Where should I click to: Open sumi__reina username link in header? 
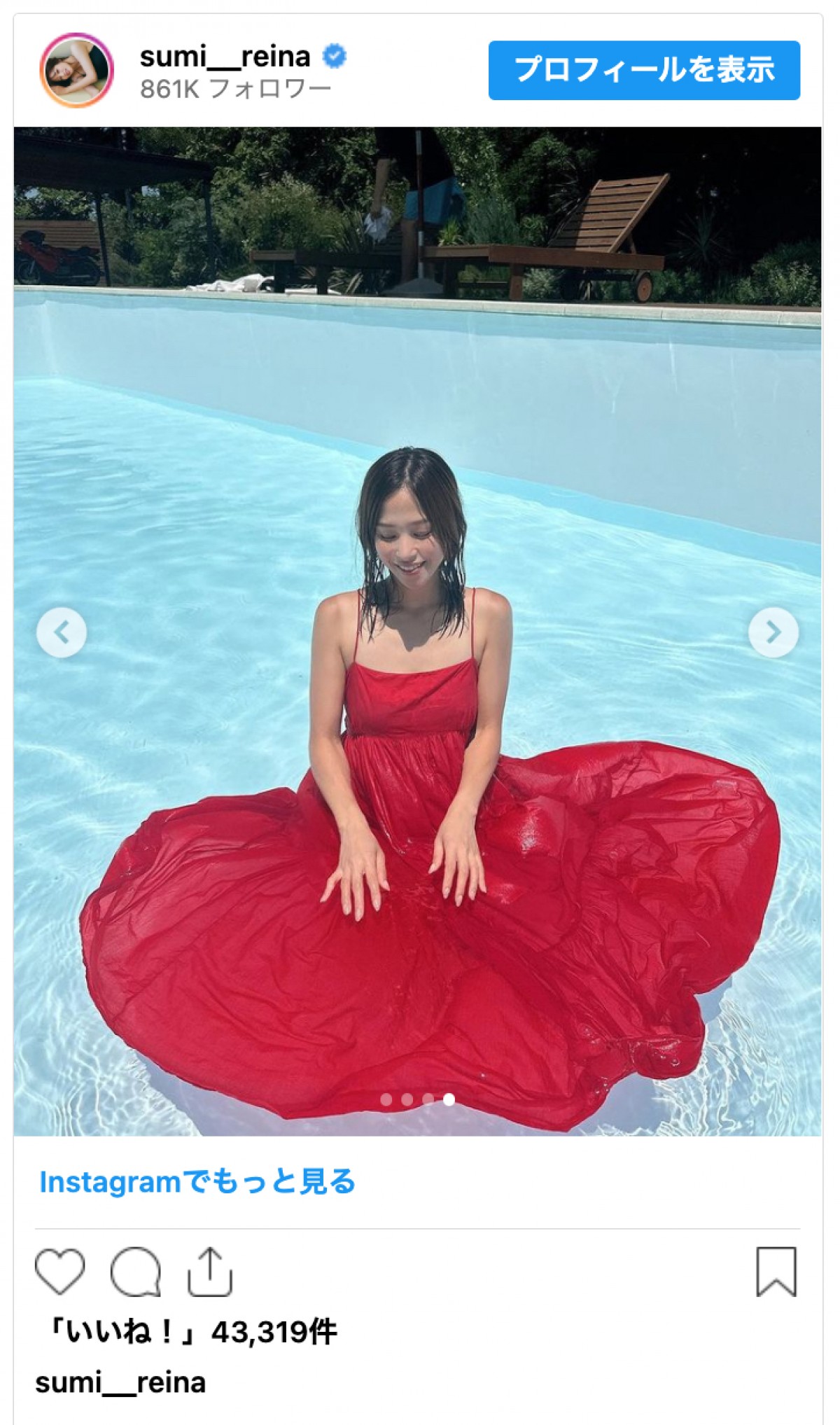(x=225, y=57)
